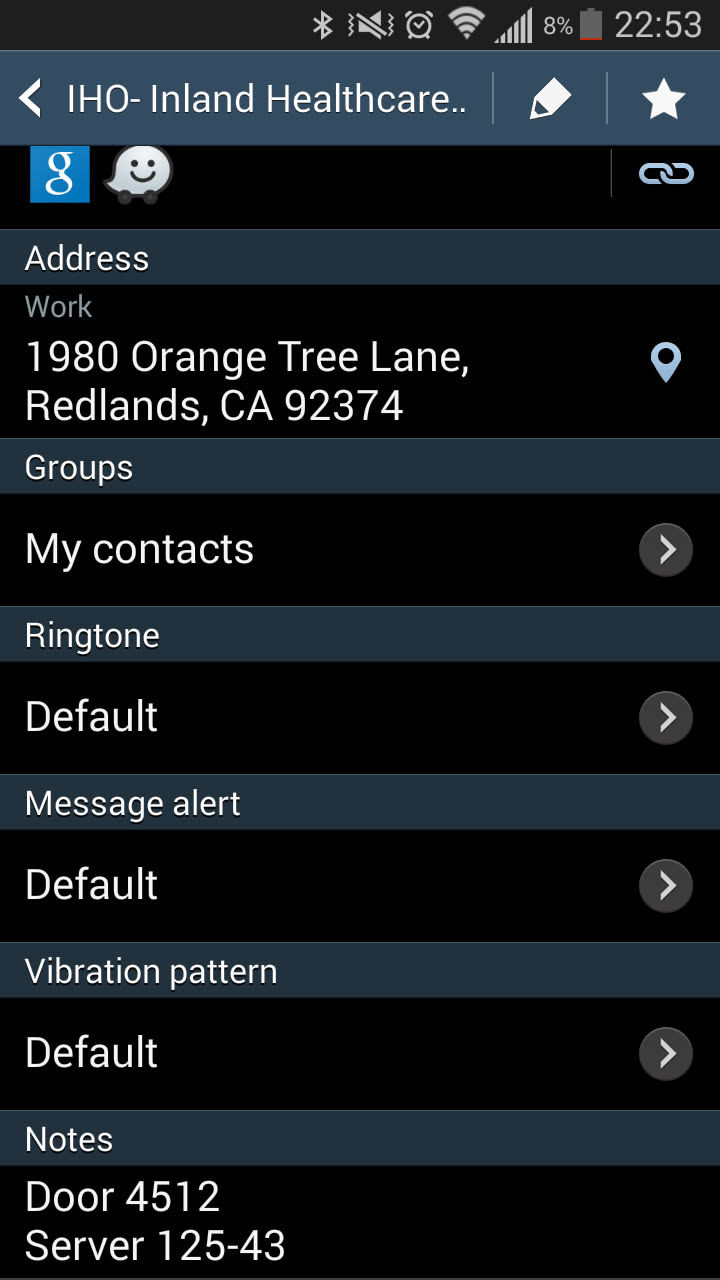
Task: Open the Waze connection icon
Action: pyautogui.click(x=140, y=174)
